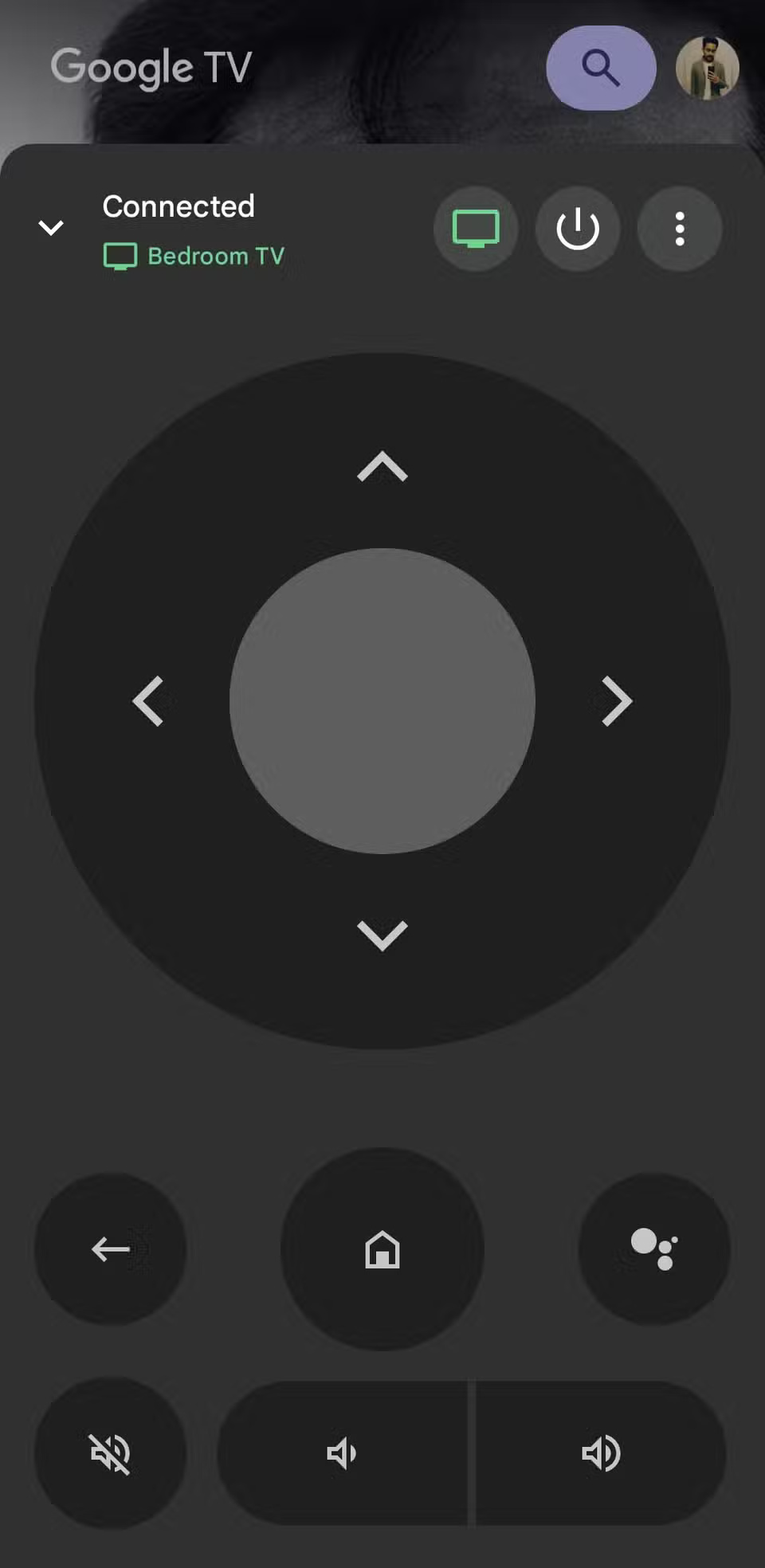The width and height of the screenshot is (765, 1568).
Task: Open the account profile picture
Action: pyautogui.click(x=707, y=68)
